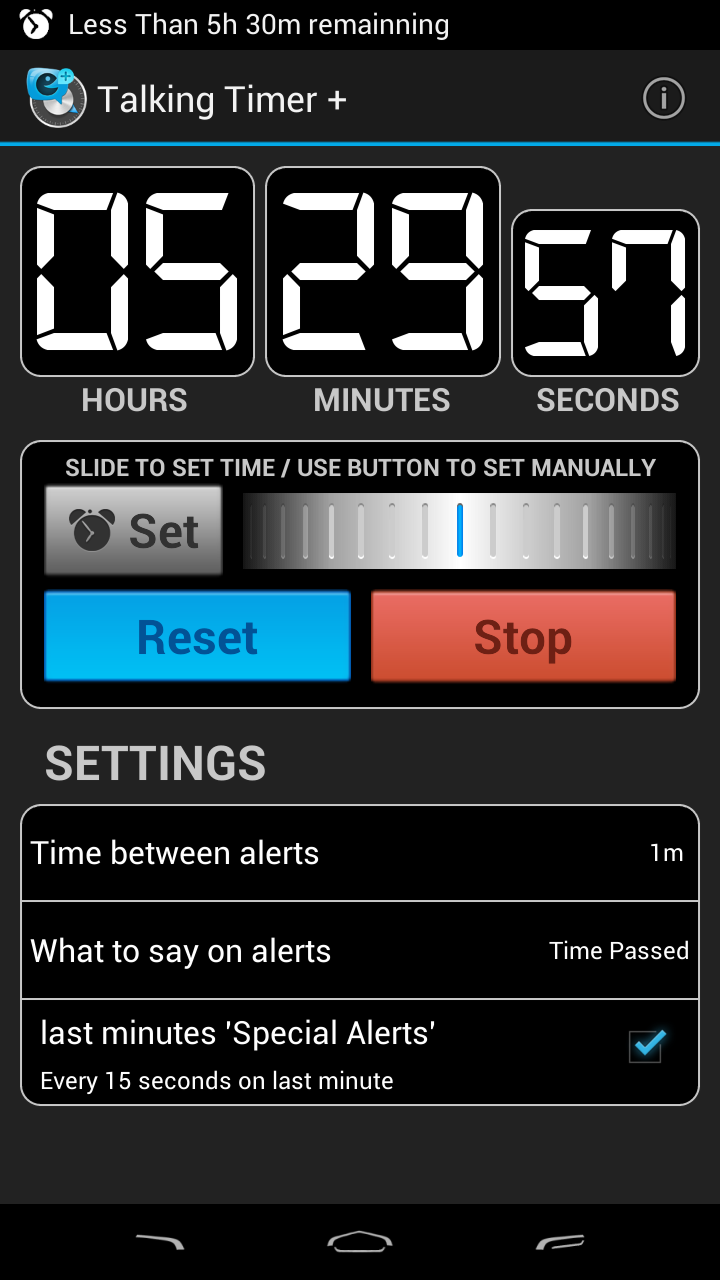Click the timer notification icon in the status bar

tap(26, 24)
